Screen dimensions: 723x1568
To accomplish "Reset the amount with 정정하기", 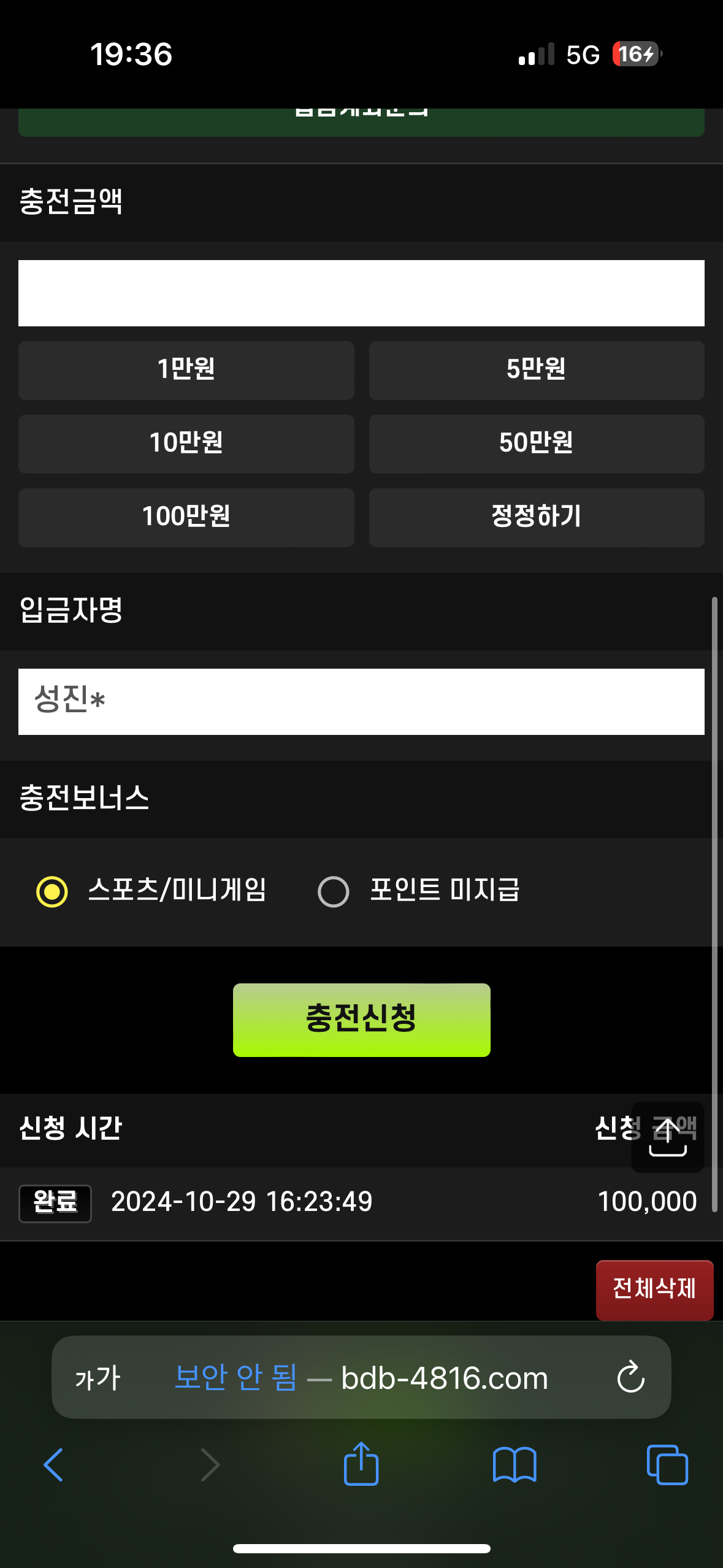I will coord(537,517).
